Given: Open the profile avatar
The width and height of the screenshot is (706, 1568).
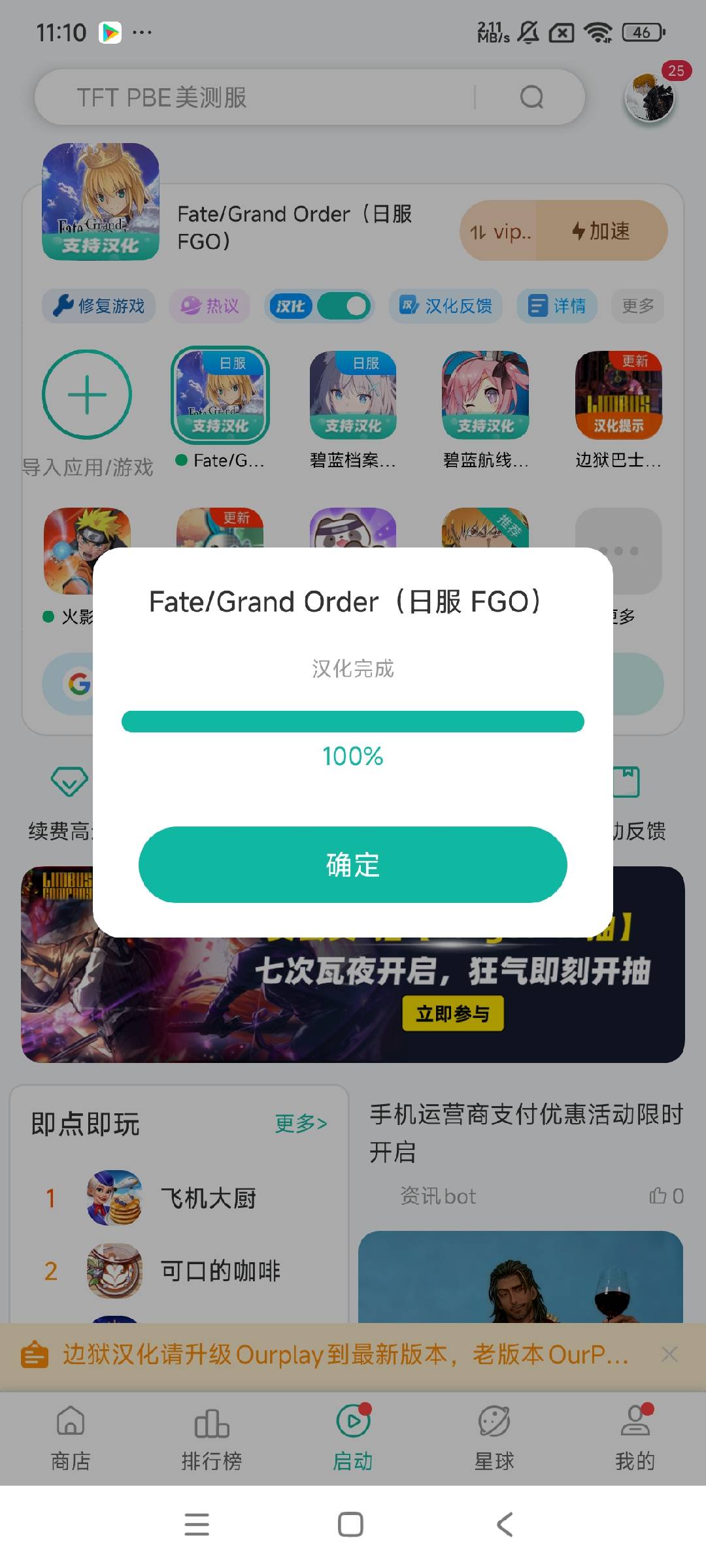Looking at the screenshot, I should tap(649, 98).
